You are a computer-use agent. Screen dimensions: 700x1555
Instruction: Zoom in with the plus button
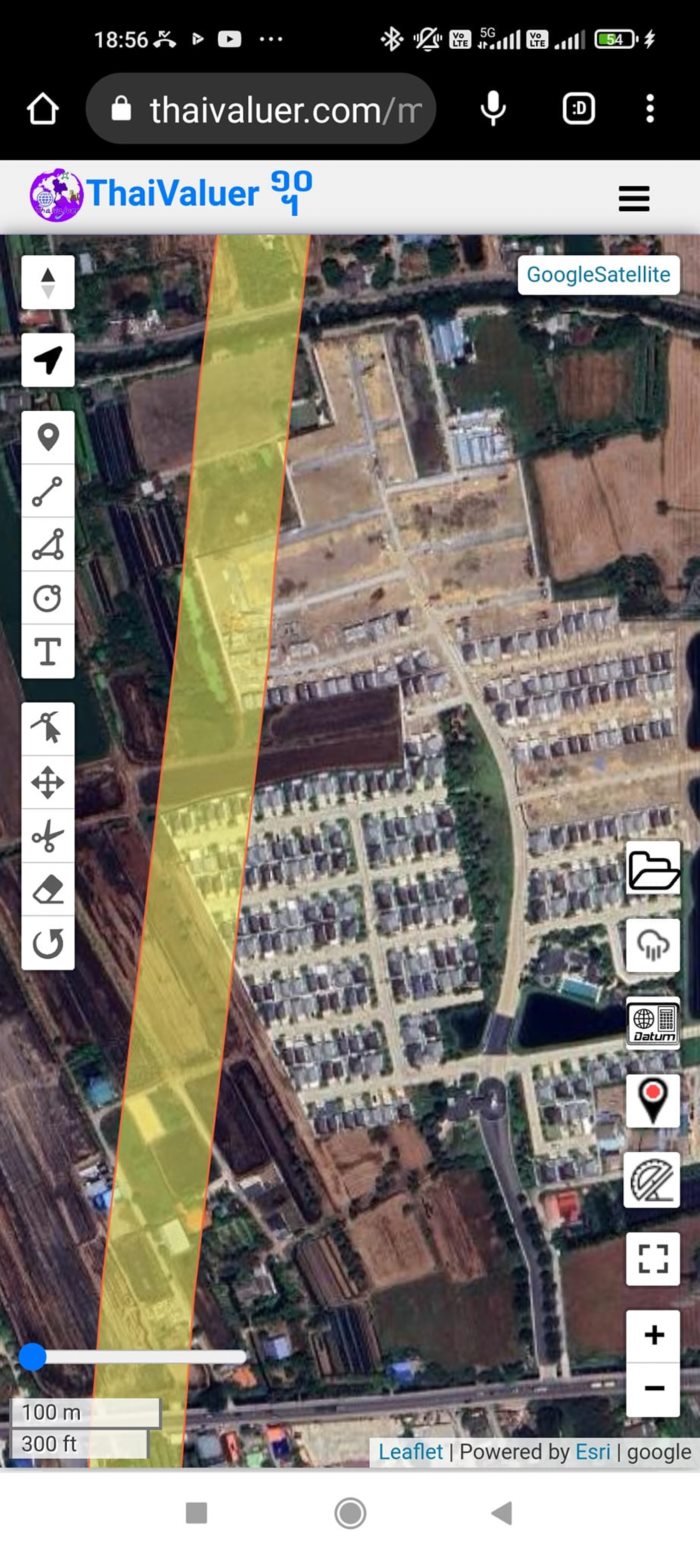tap(654, 1335)
